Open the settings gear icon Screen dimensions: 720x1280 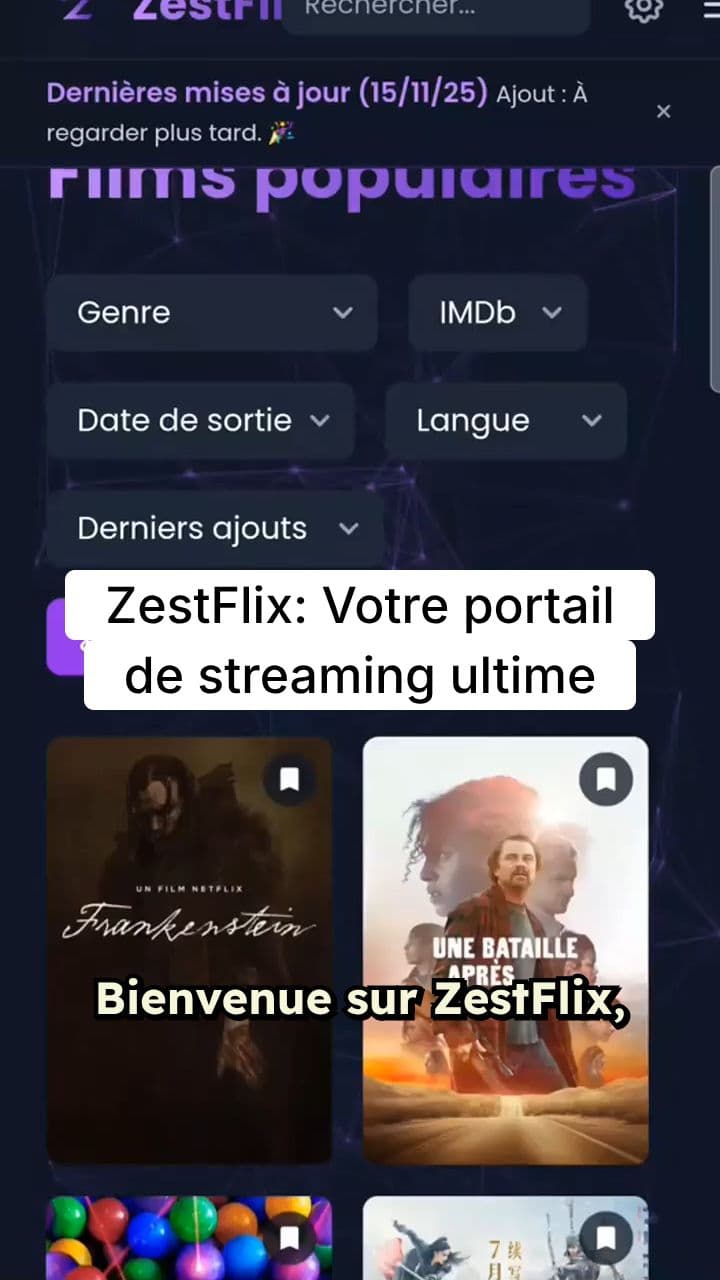pos(641,8)
